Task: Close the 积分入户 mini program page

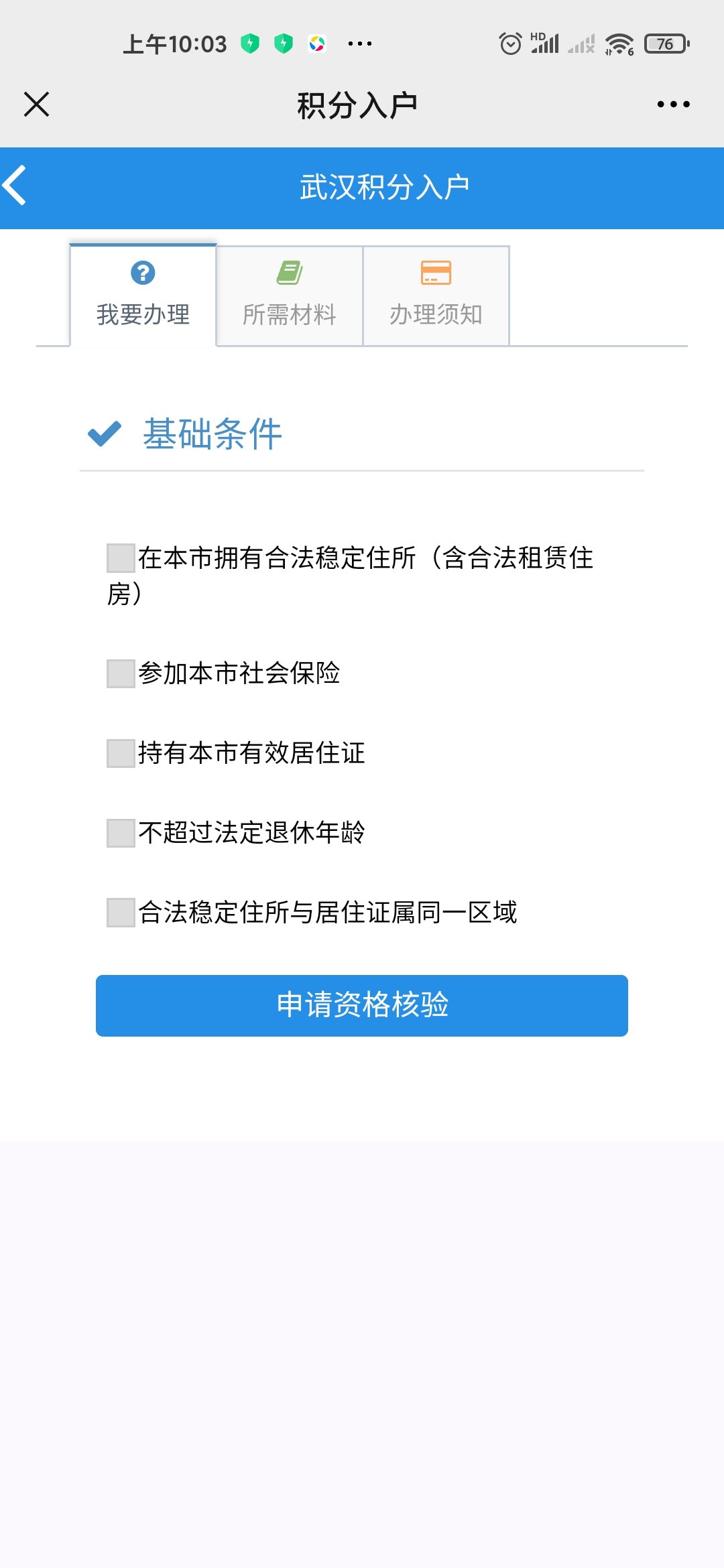Action: tap(36, 105)
